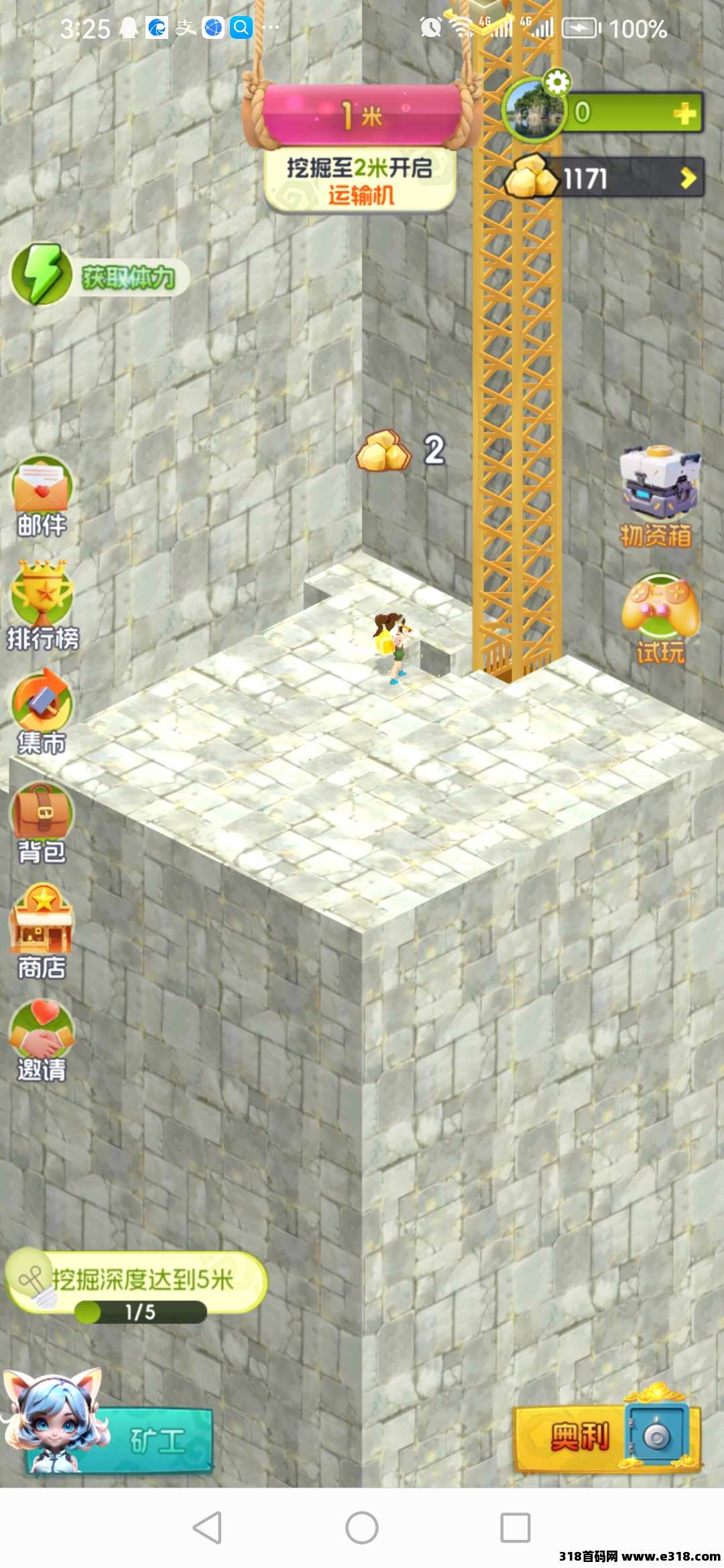Go back with system back button

[x=208, y=1528]
